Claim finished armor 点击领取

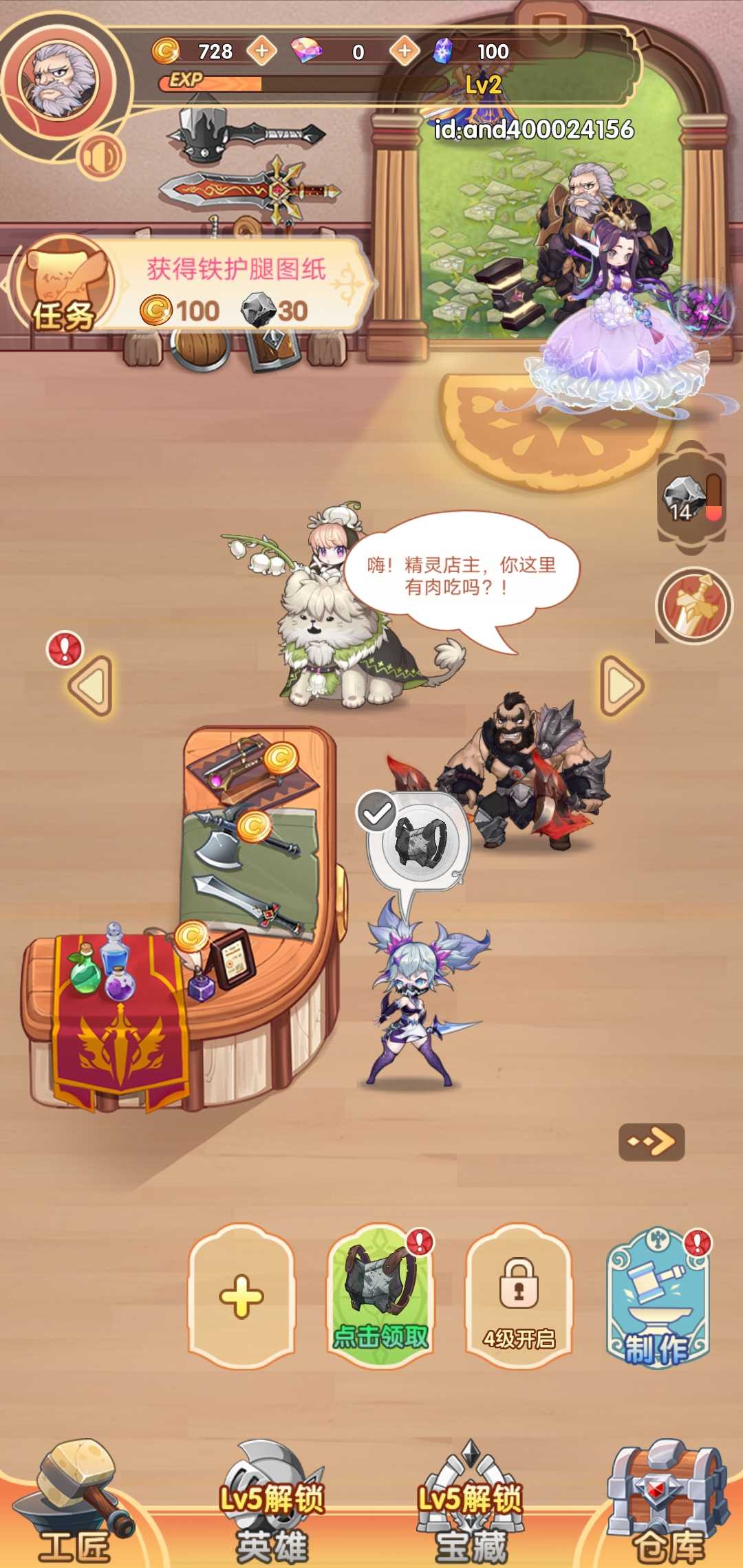click(380, 1296)
